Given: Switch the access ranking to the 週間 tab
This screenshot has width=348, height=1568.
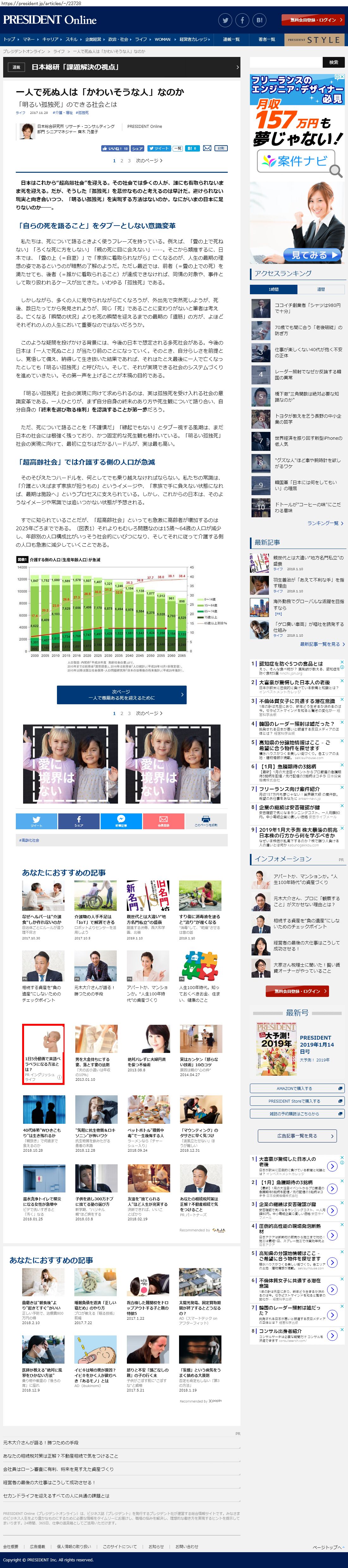Looking at the screenshot, I should pyautogui.click(x=320, y=289).
